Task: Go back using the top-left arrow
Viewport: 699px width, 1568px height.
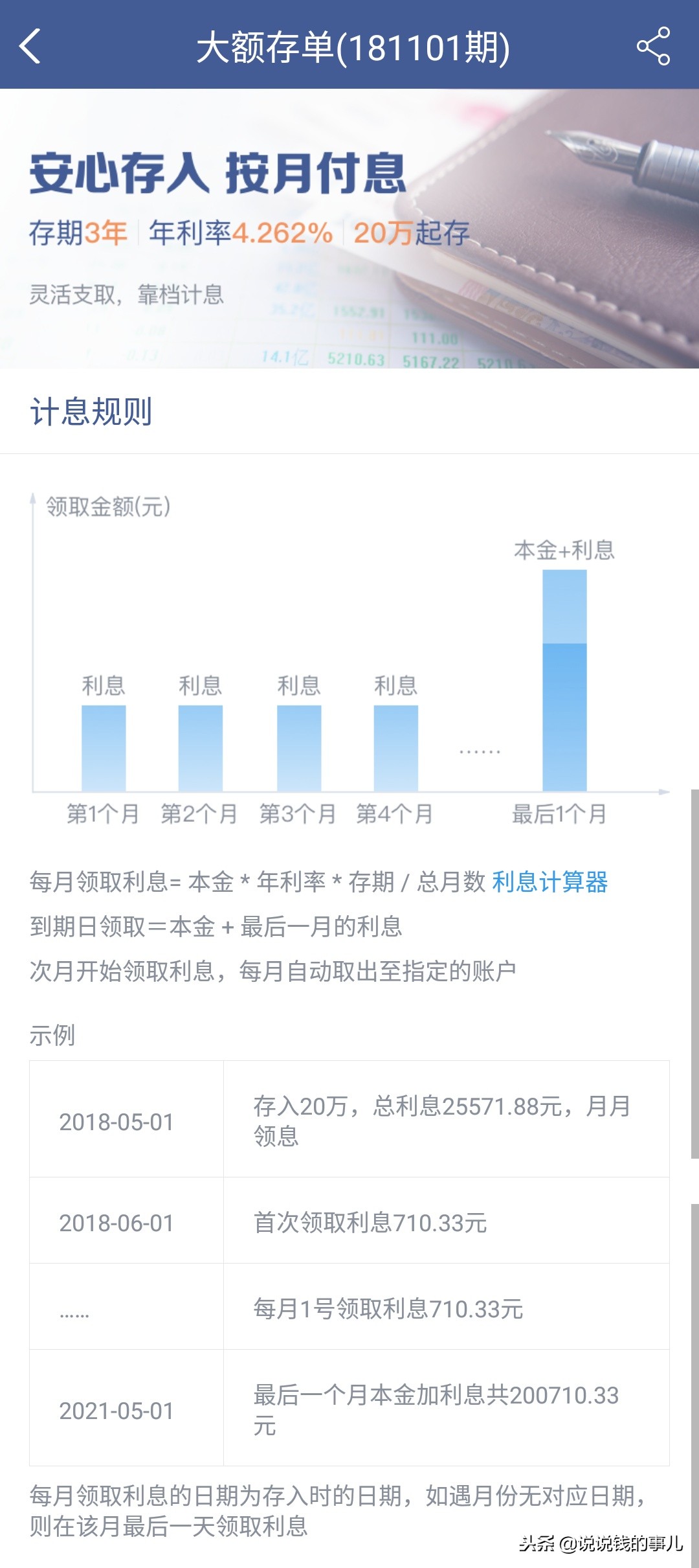Action: click(x=30, y=46)
